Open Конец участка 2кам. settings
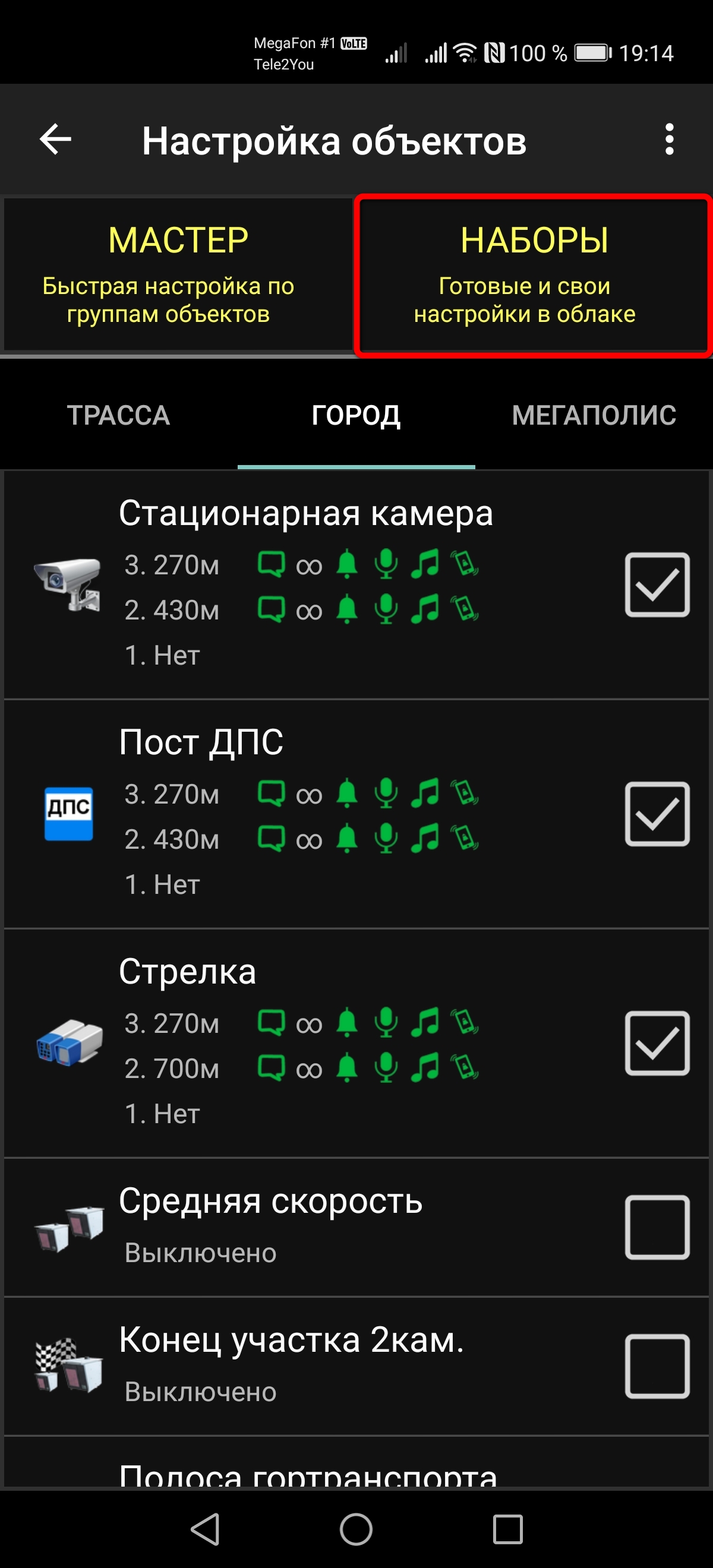 click(x=304, y=1365)
